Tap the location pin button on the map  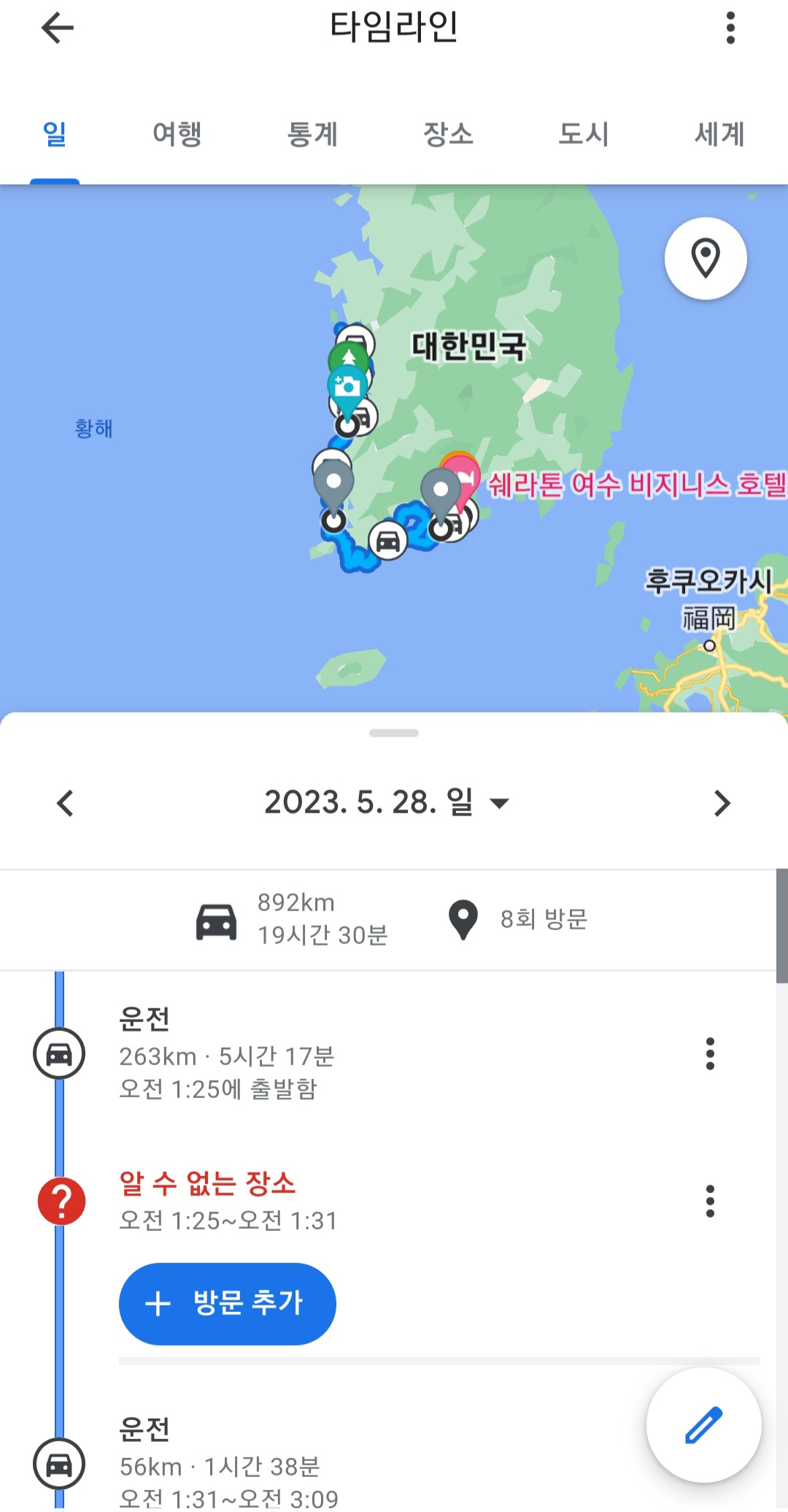tap(706, 258)
